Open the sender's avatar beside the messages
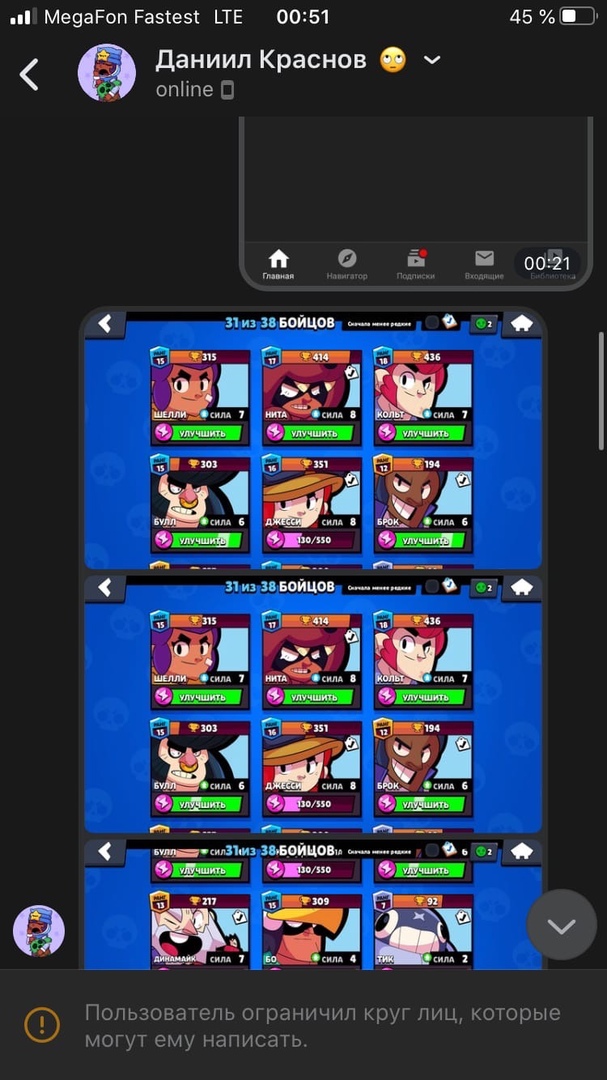The height and width of the screenshot is (1080, 607). click(39, 931)
